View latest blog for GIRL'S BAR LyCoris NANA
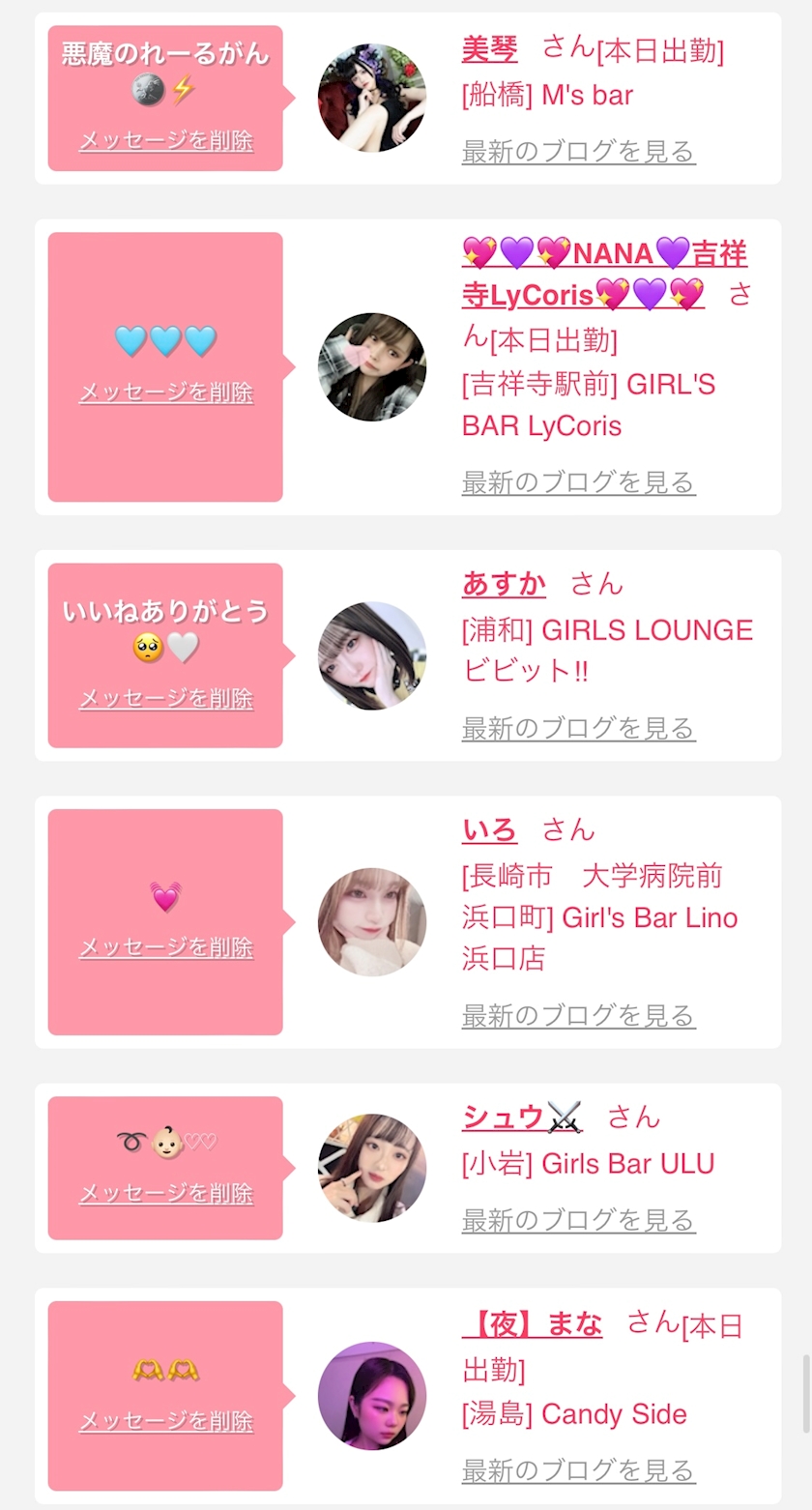This screenshot has height=1510, width=812. click(x=578, y=481)
